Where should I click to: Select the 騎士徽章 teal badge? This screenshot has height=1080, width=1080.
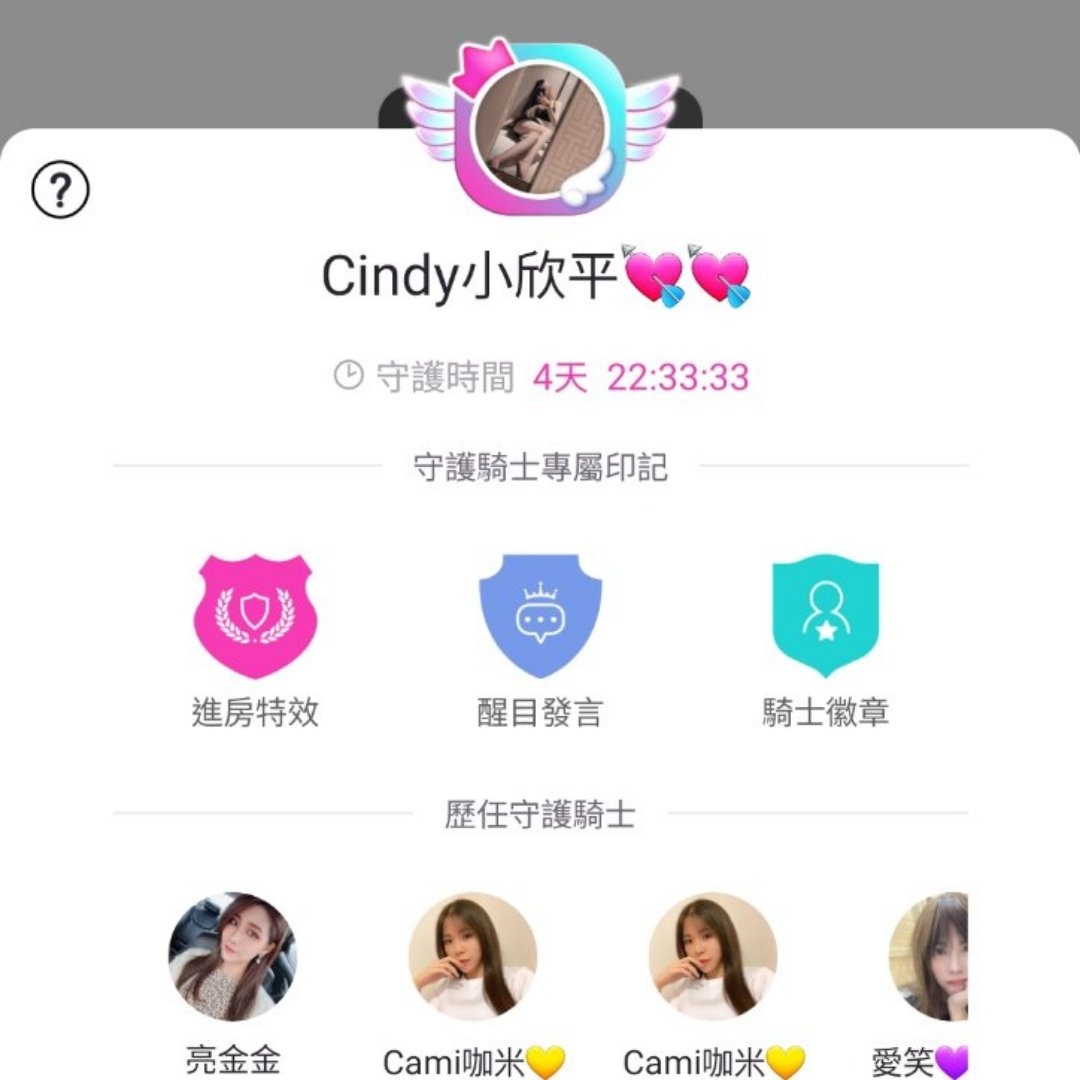pos(825,615)
